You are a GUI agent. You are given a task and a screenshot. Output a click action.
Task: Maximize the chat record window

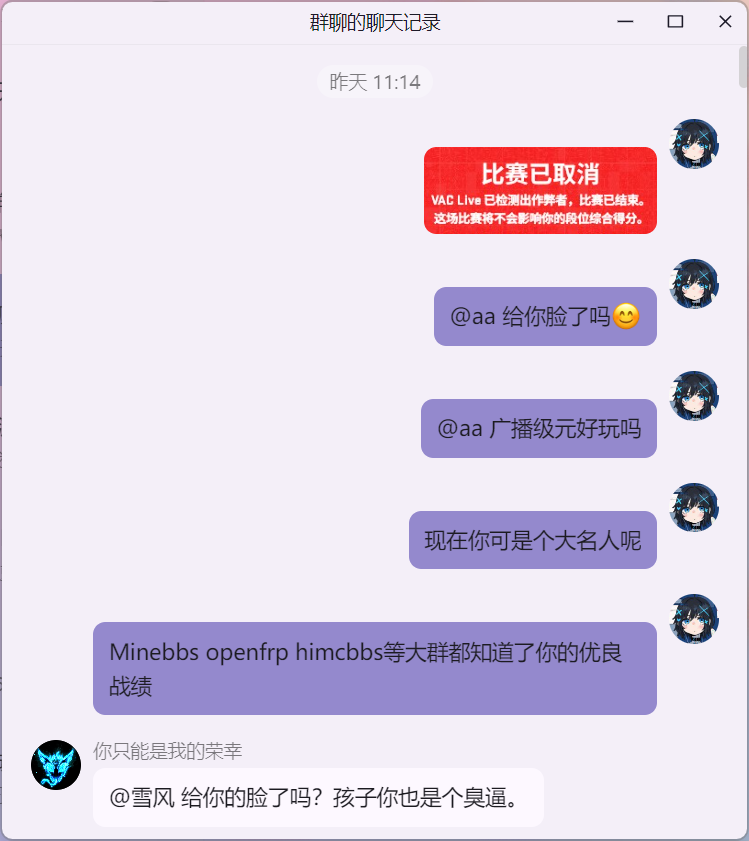click(675, 22)
